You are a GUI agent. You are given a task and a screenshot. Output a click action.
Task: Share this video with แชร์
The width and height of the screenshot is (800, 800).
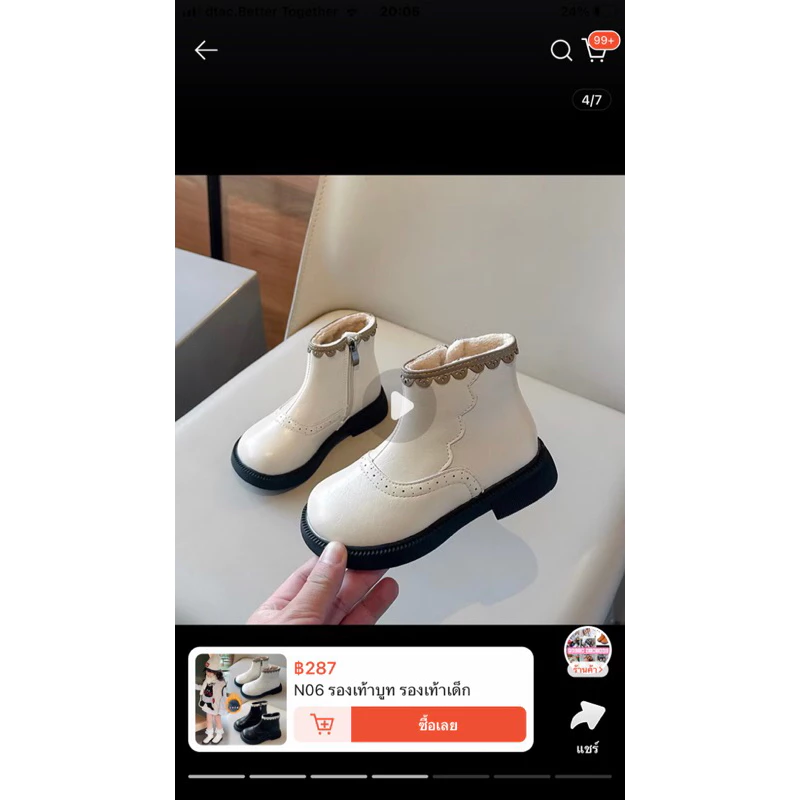[587, 728]
